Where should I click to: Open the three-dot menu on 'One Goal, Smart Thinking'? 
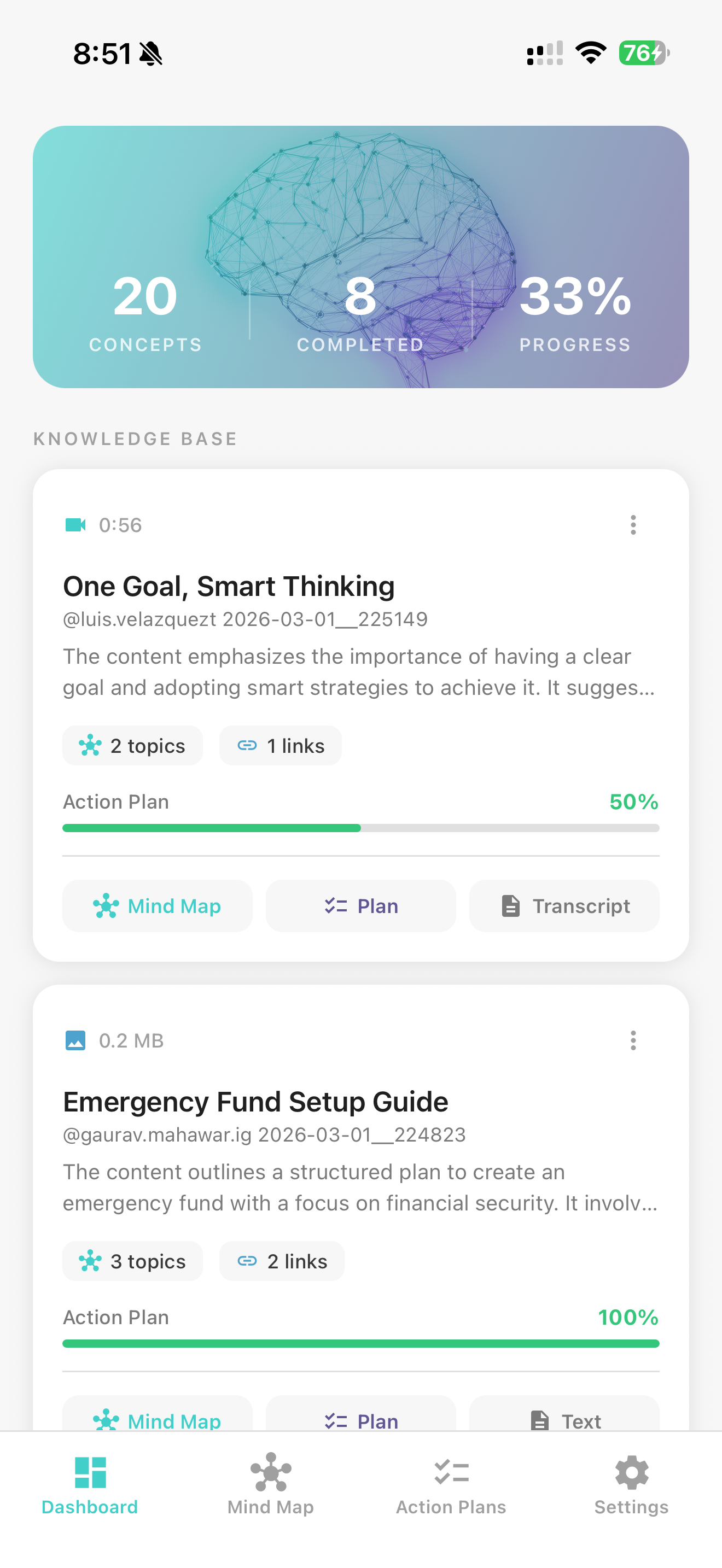point(633,524)
